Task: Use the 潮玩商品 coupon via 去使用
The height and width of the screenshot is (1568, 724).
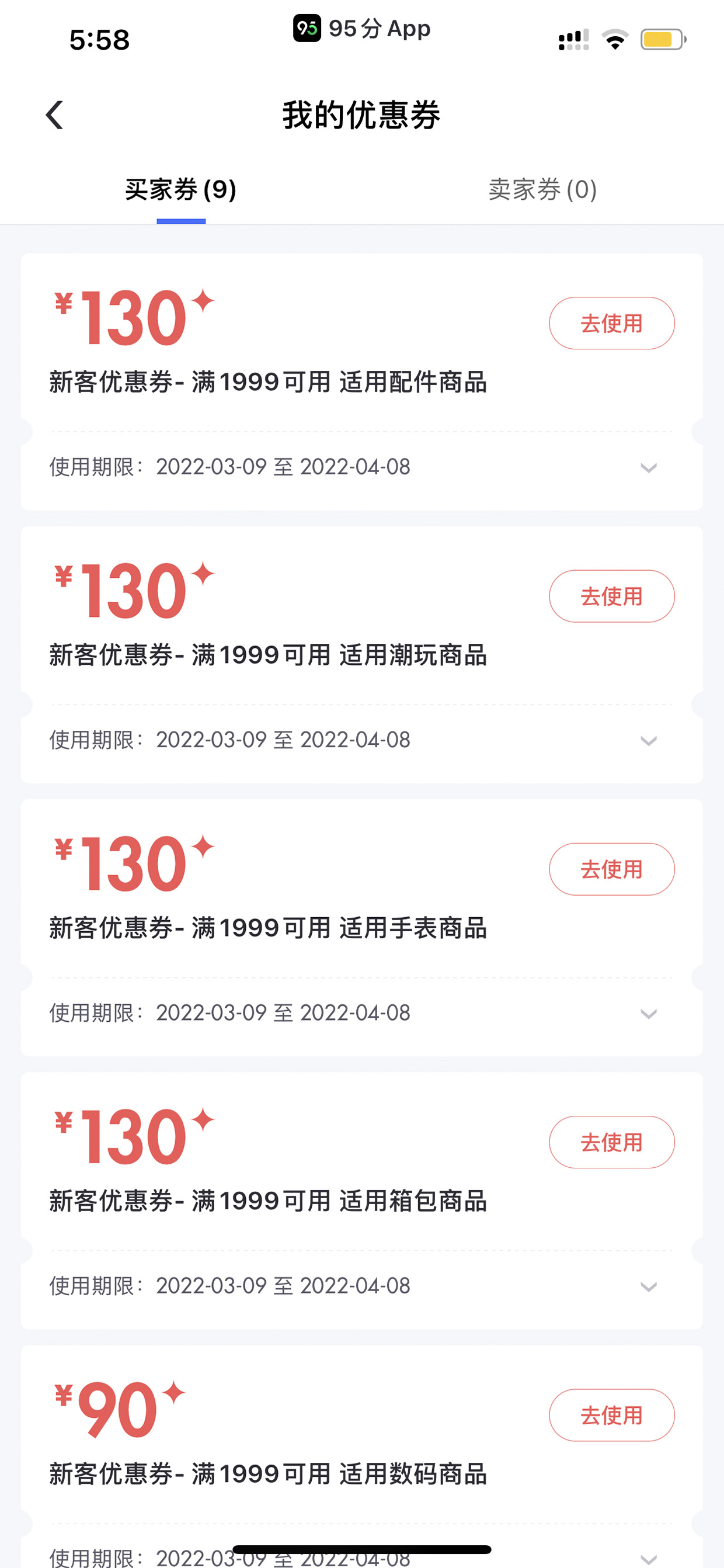Action: click(611, 596)
